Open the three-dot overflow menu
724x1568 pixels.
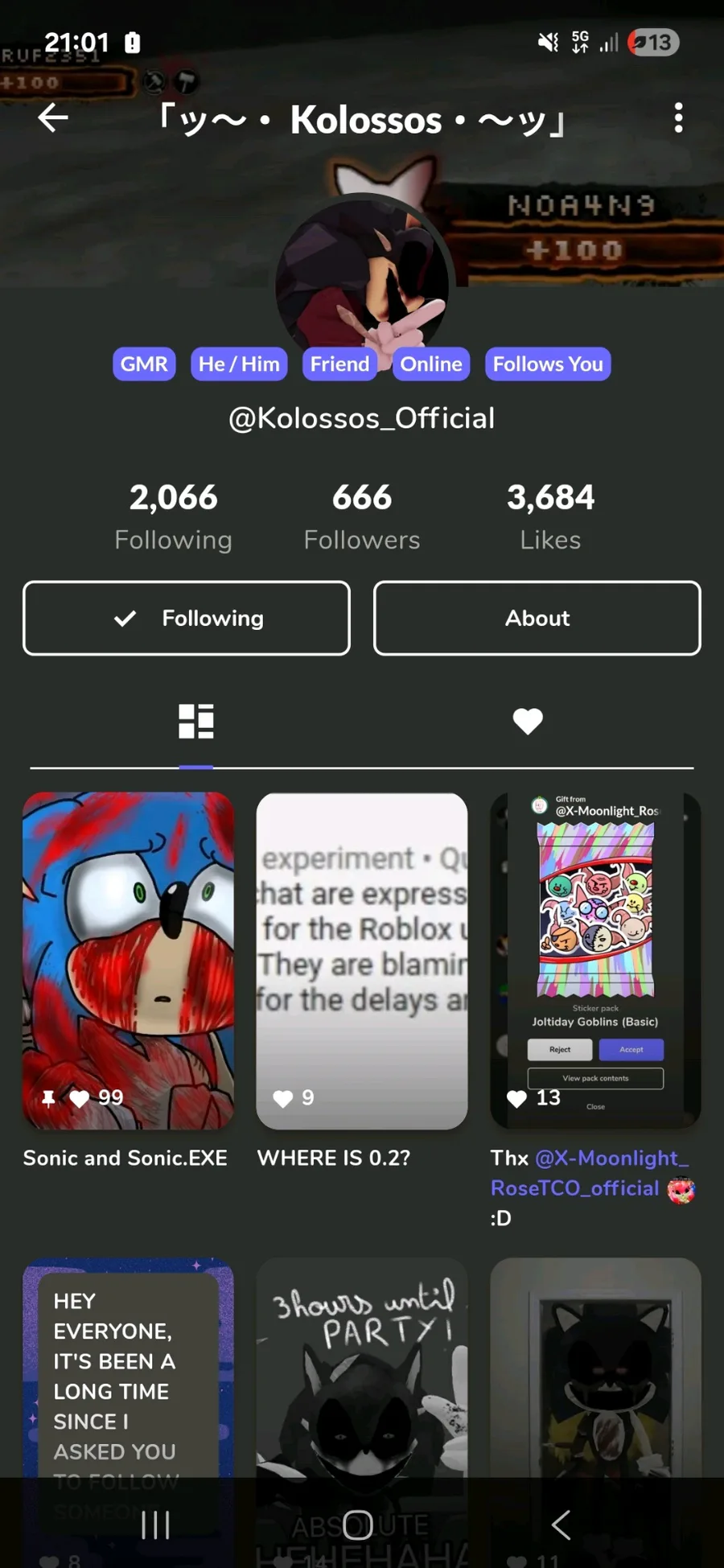678,118
